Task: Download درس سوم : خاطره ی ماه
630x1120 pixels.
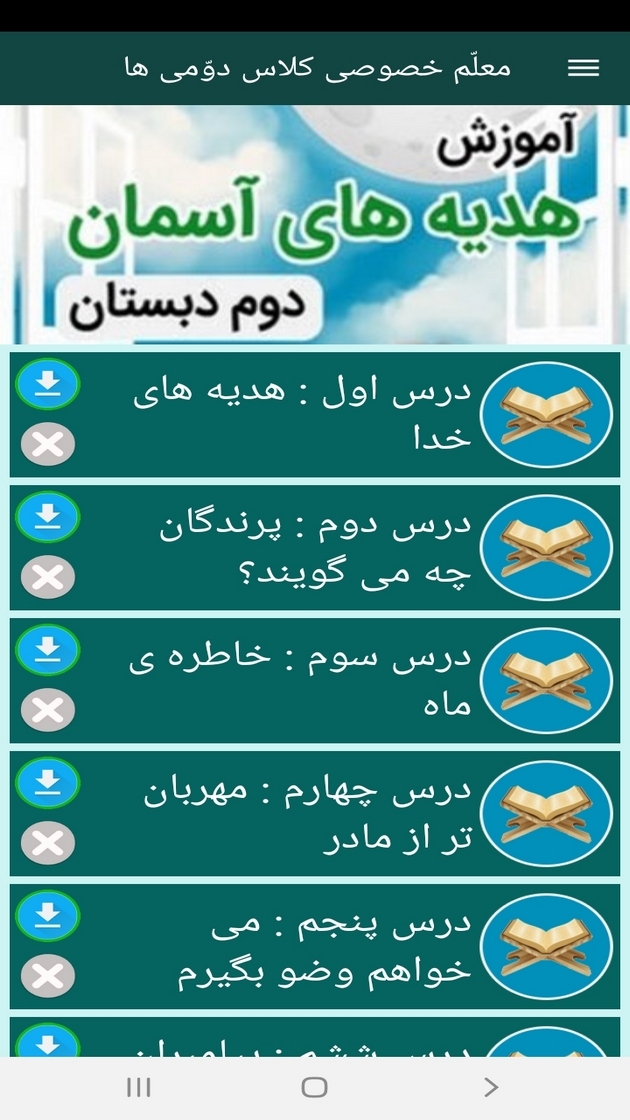Action: point(47,651)
